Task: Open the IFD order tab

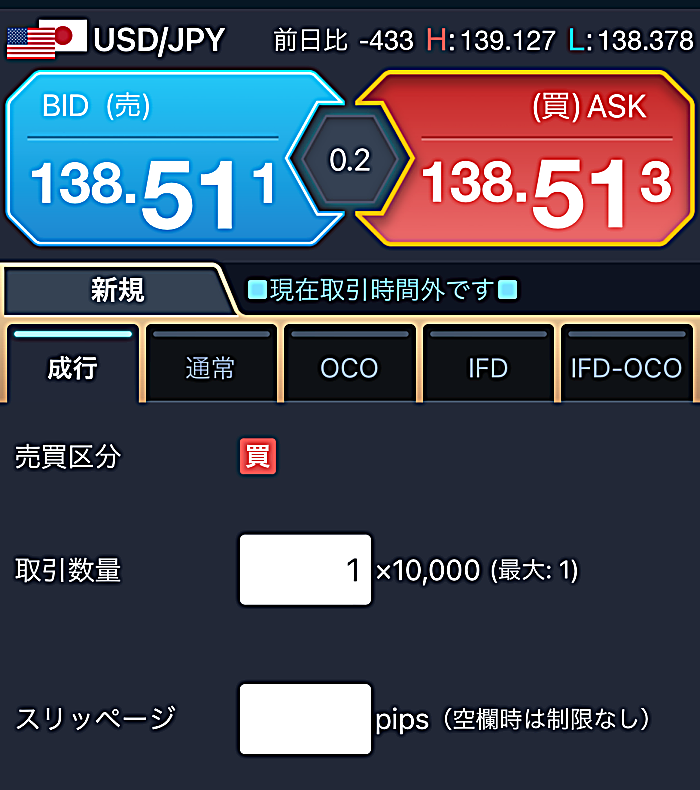Action: point(488,365)
